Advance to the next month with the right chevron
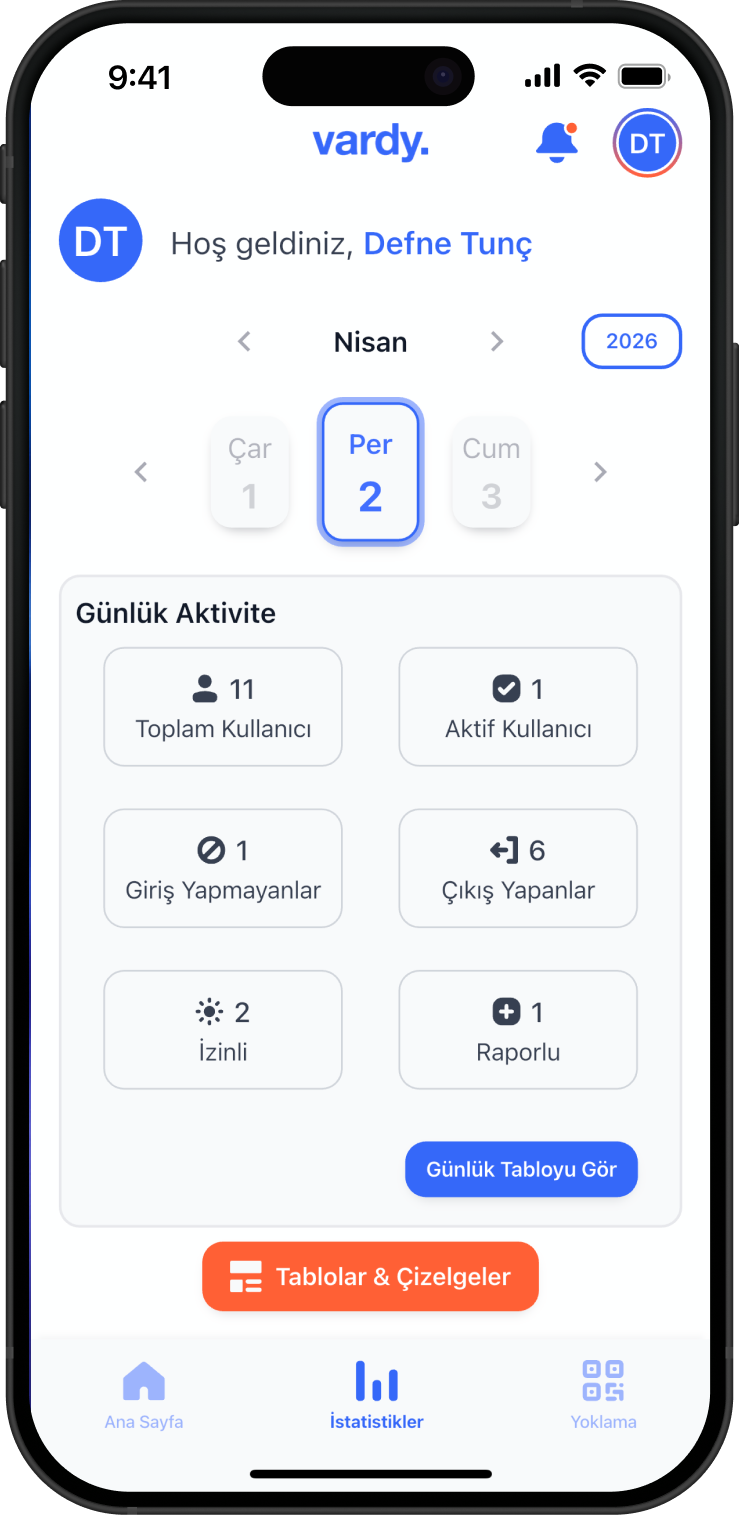Screen dimensions: 740x1515 pyautogui.click(x=497, y=341)
